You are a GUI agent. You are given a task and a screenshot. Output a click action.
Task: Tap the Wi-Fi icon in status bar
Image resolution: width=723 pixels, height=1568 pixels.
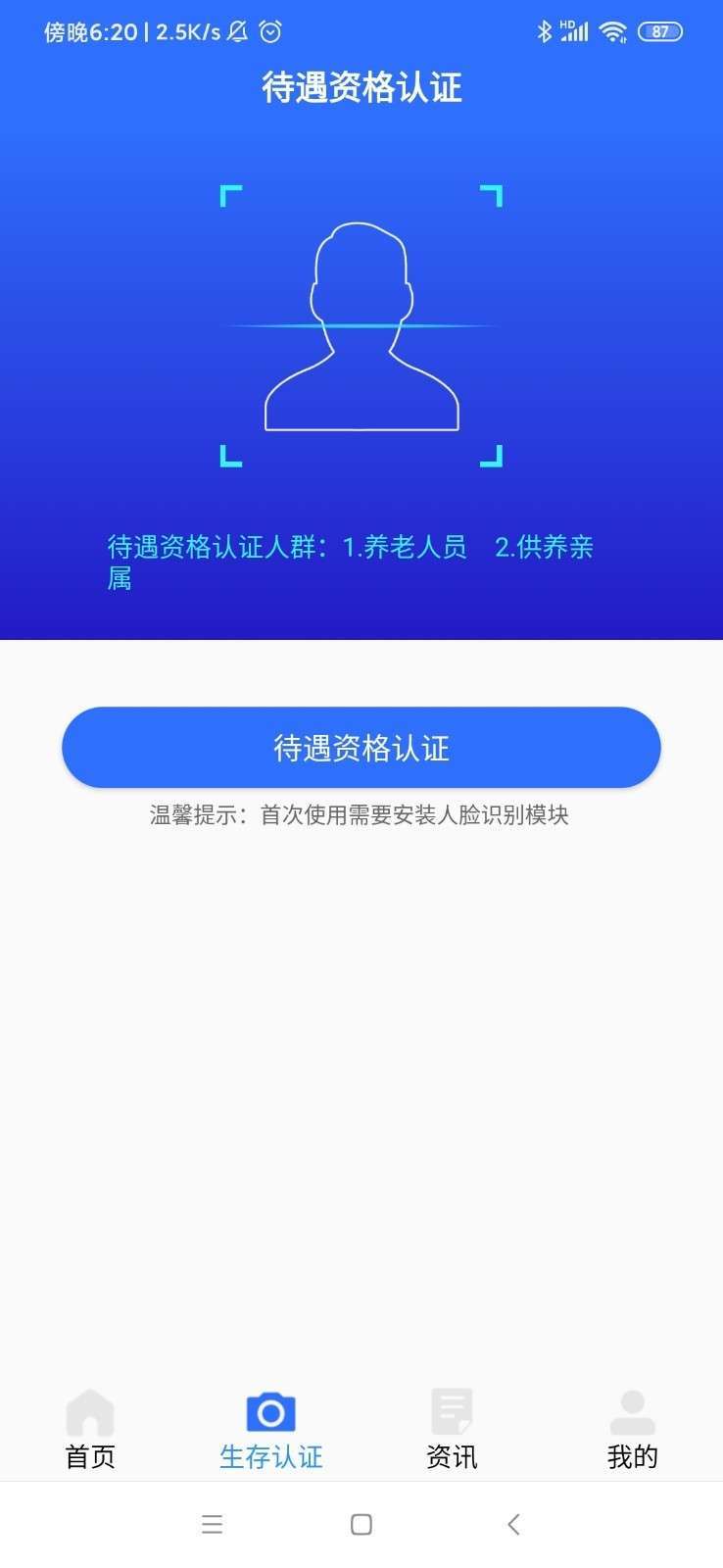coord(612,30)
